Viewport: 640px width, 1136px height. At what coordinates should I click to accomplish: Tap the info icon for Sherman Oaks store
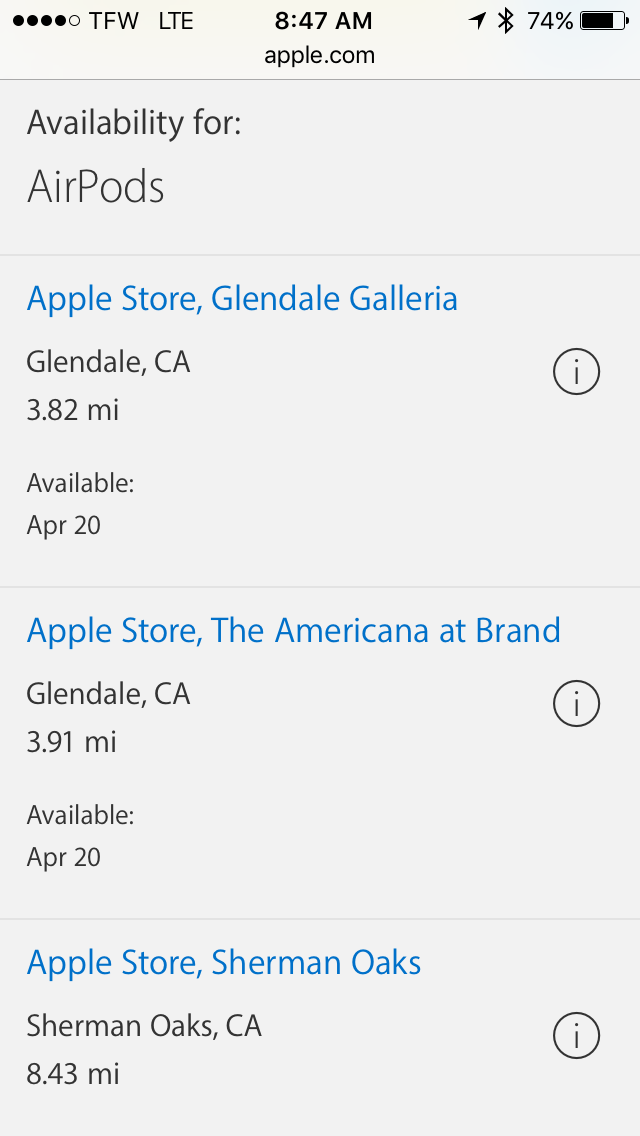(x=576, y=1035)
